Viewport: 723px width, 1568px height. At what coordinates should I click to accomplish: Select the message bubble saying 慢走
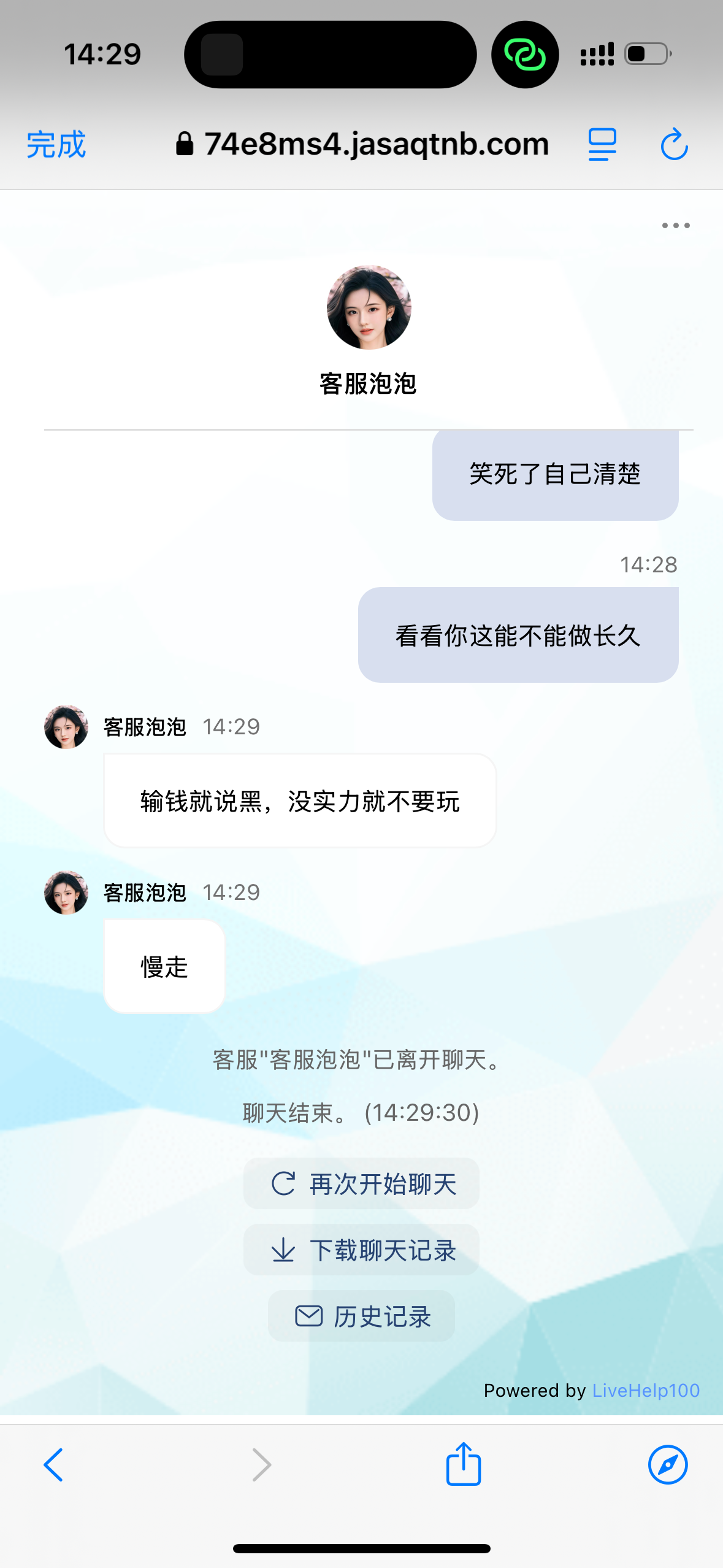pos(164,965)
